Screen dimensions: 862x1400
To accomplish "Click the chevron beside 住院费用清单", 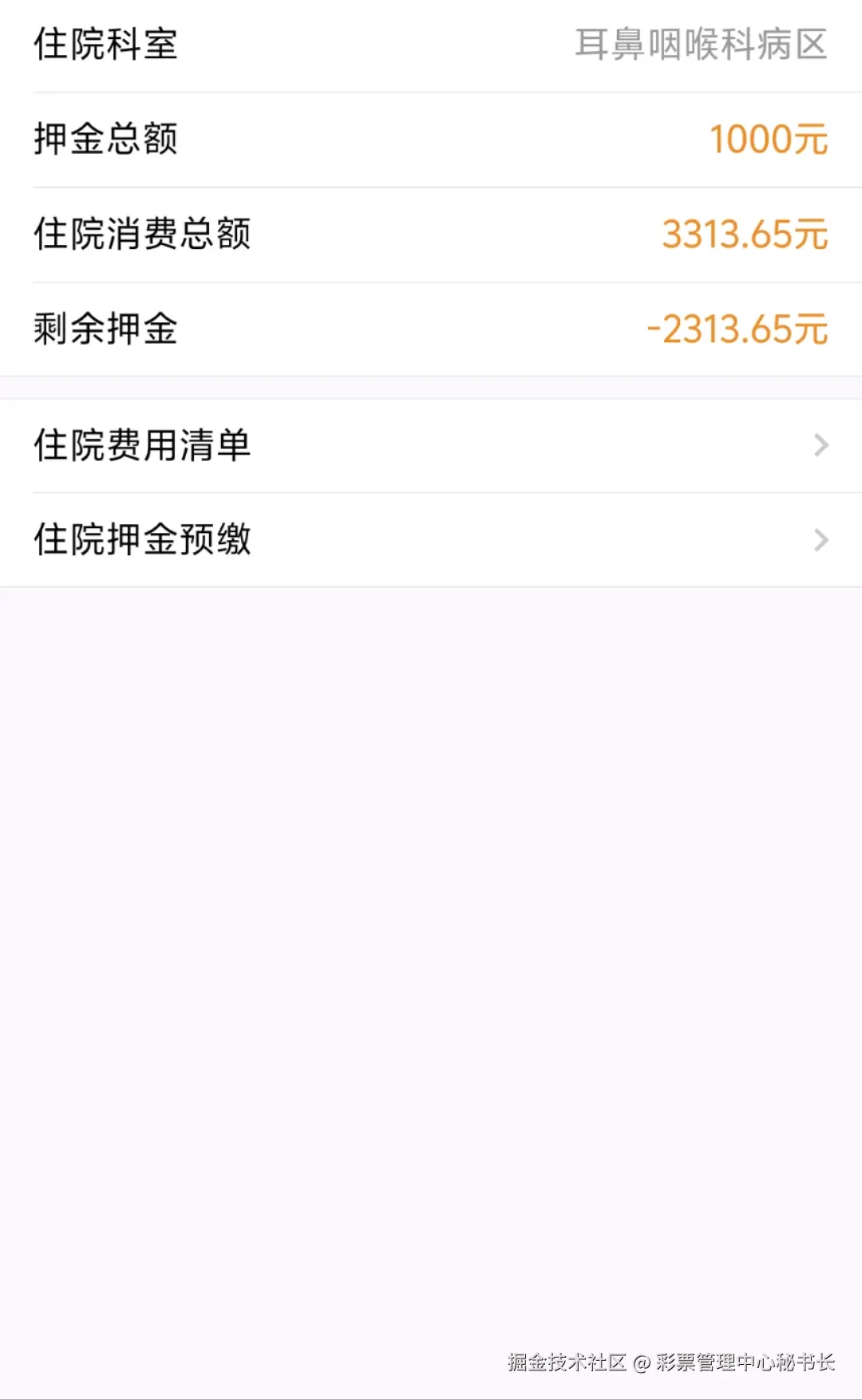I will click(821, 445).
